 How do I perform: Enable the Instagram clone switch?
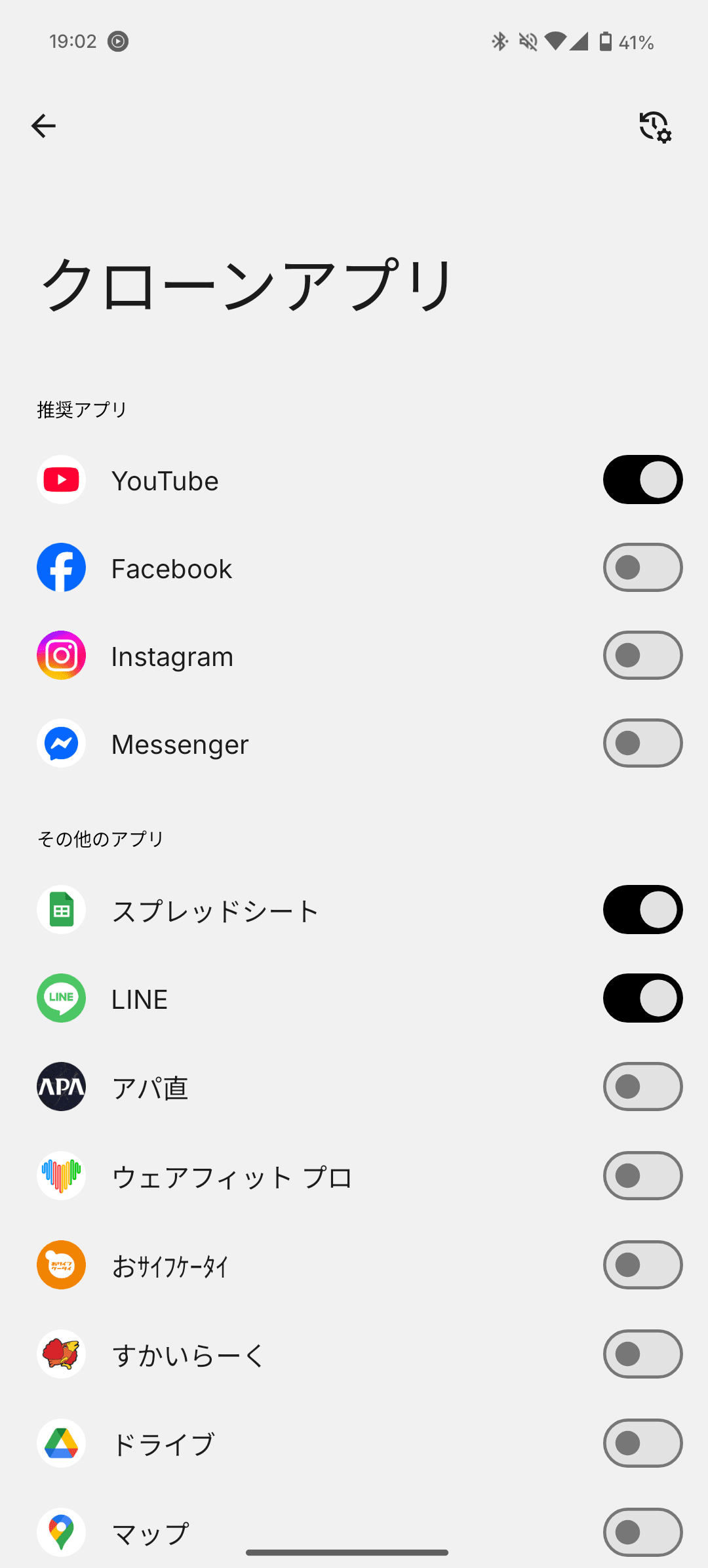642,656
